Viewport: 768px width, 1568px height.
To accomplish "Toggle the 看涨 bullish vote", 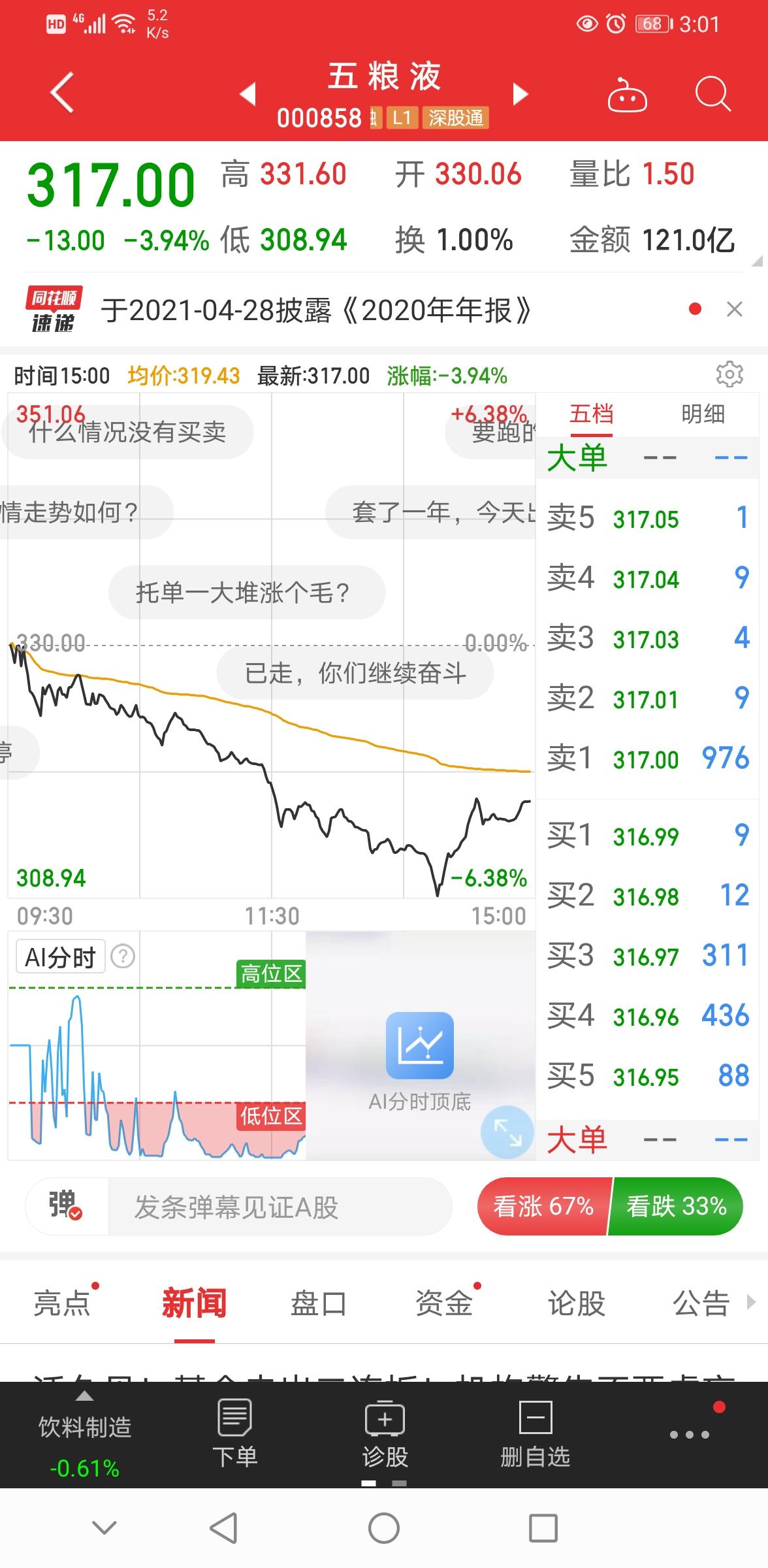I will point(542,1207).
